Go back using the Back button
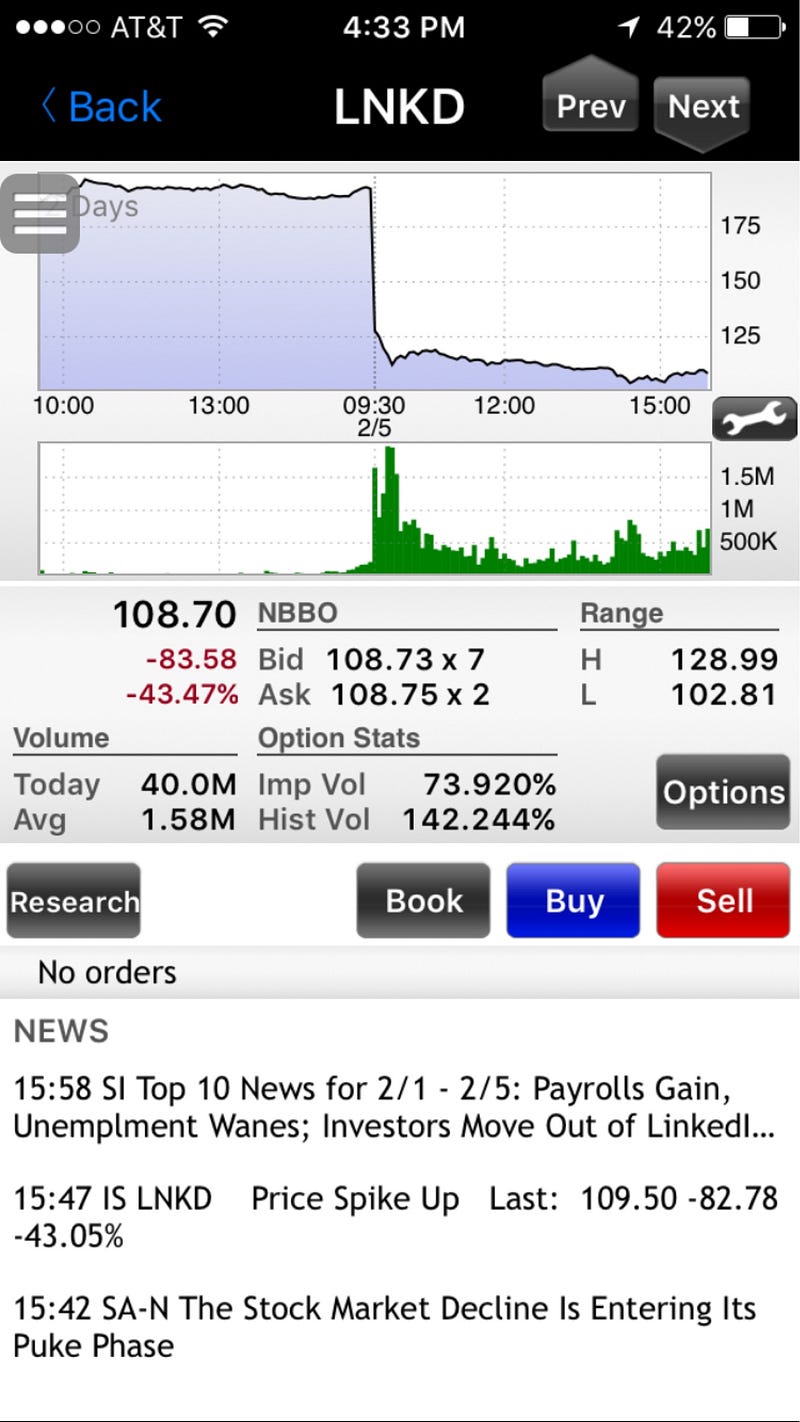Viewport: 800px width, 1422px height. point(100,106)
